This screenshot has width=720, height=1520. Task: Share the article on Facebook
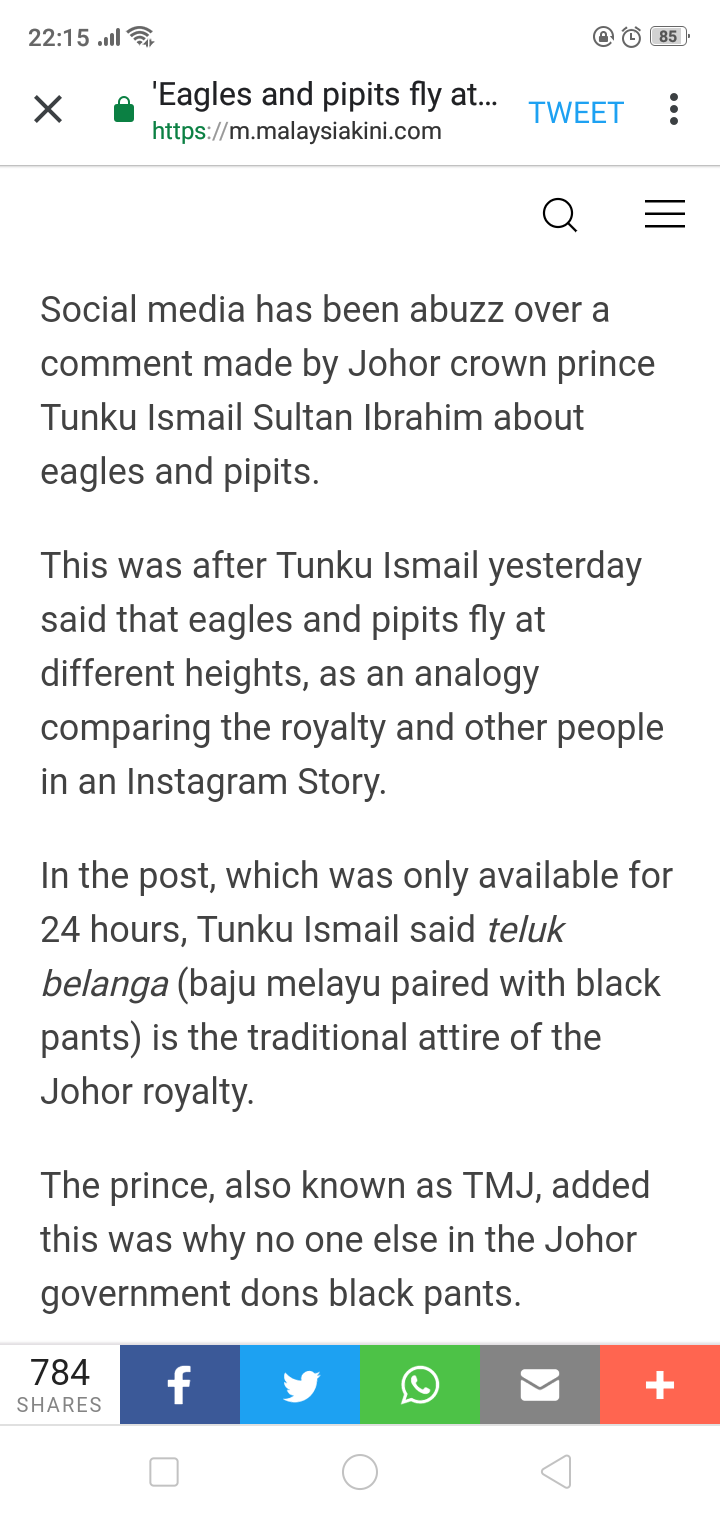point(180,1385)
